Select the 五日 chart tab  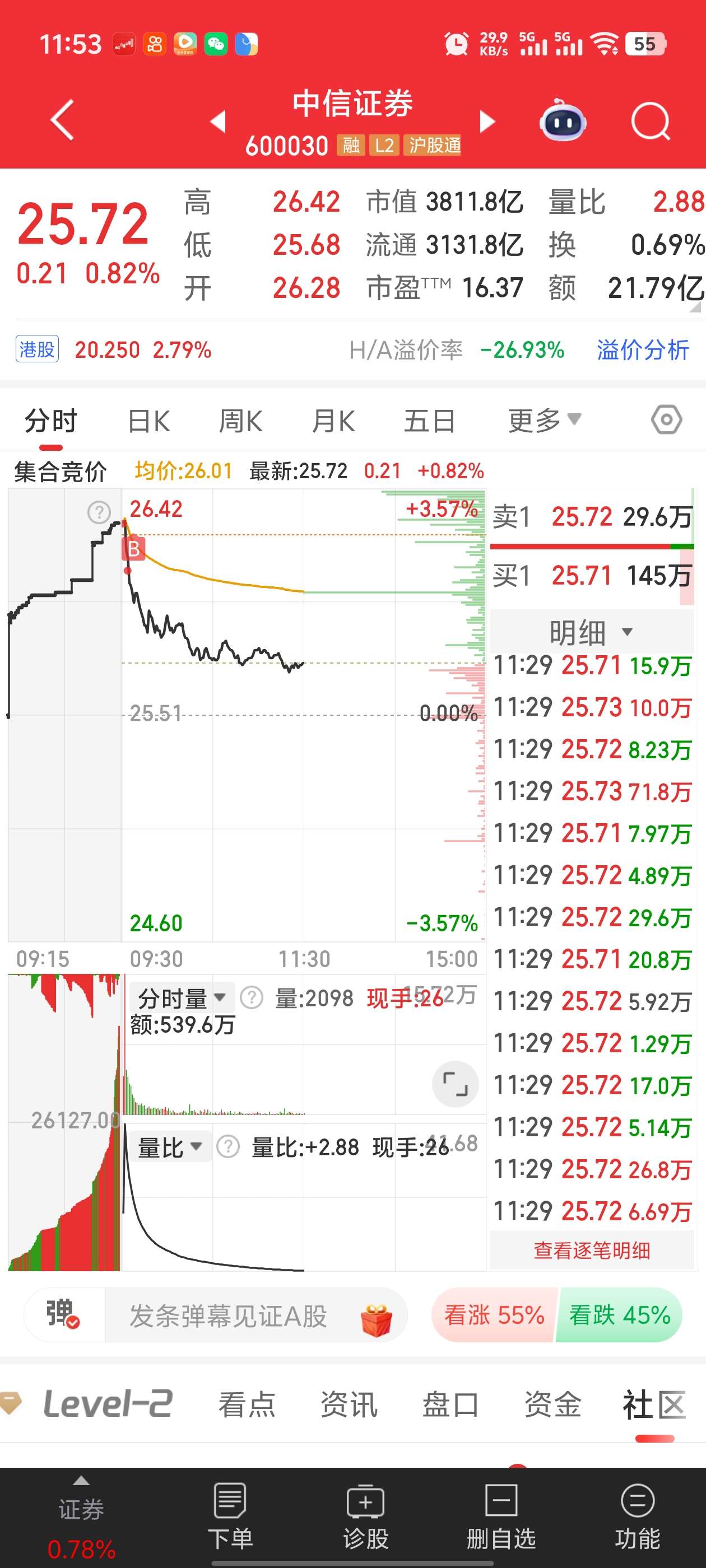coord(429,421)
